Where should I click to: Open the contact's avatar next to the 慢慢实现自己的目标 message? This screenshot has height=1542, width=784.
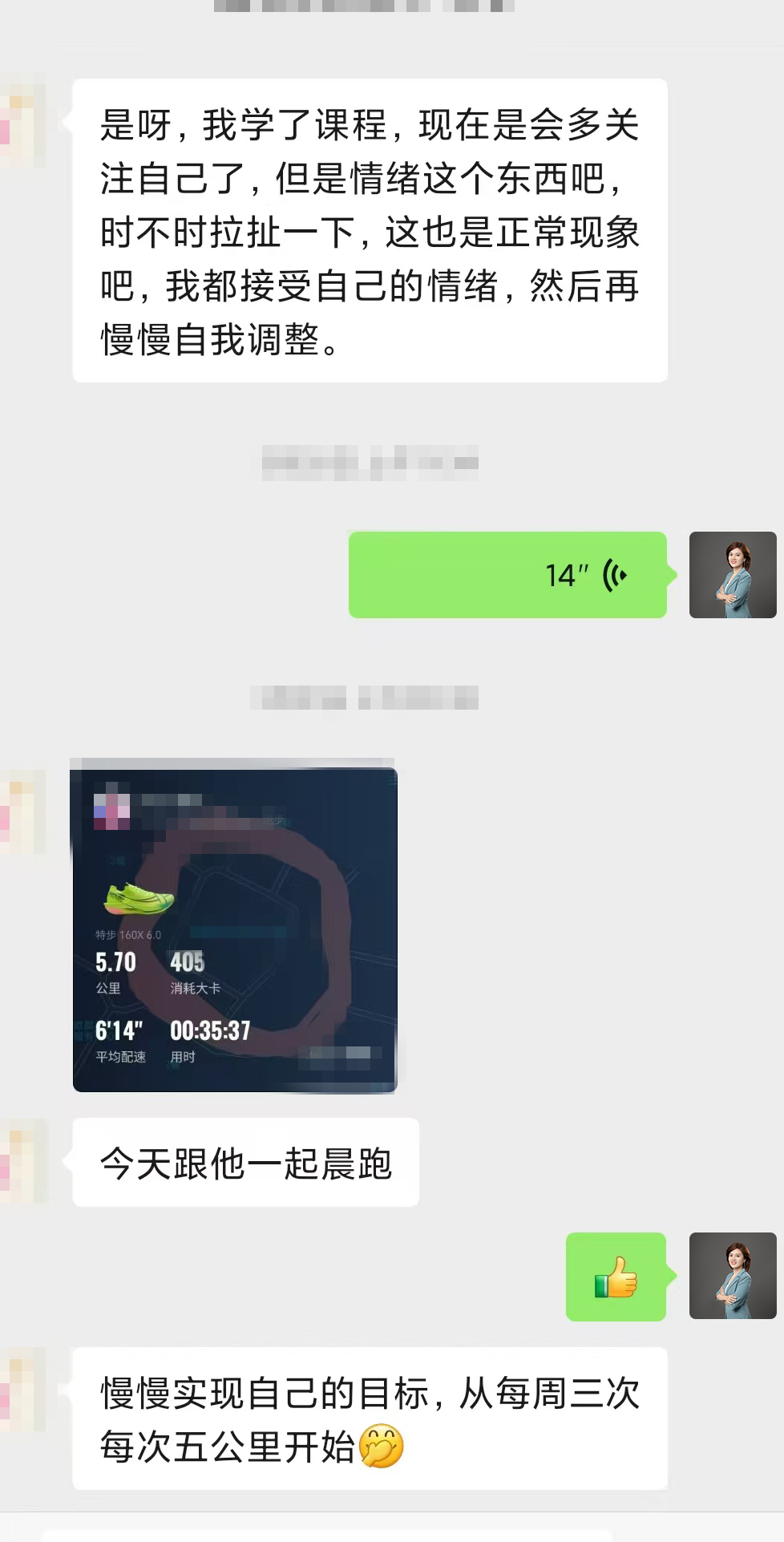pos(23,1390)
